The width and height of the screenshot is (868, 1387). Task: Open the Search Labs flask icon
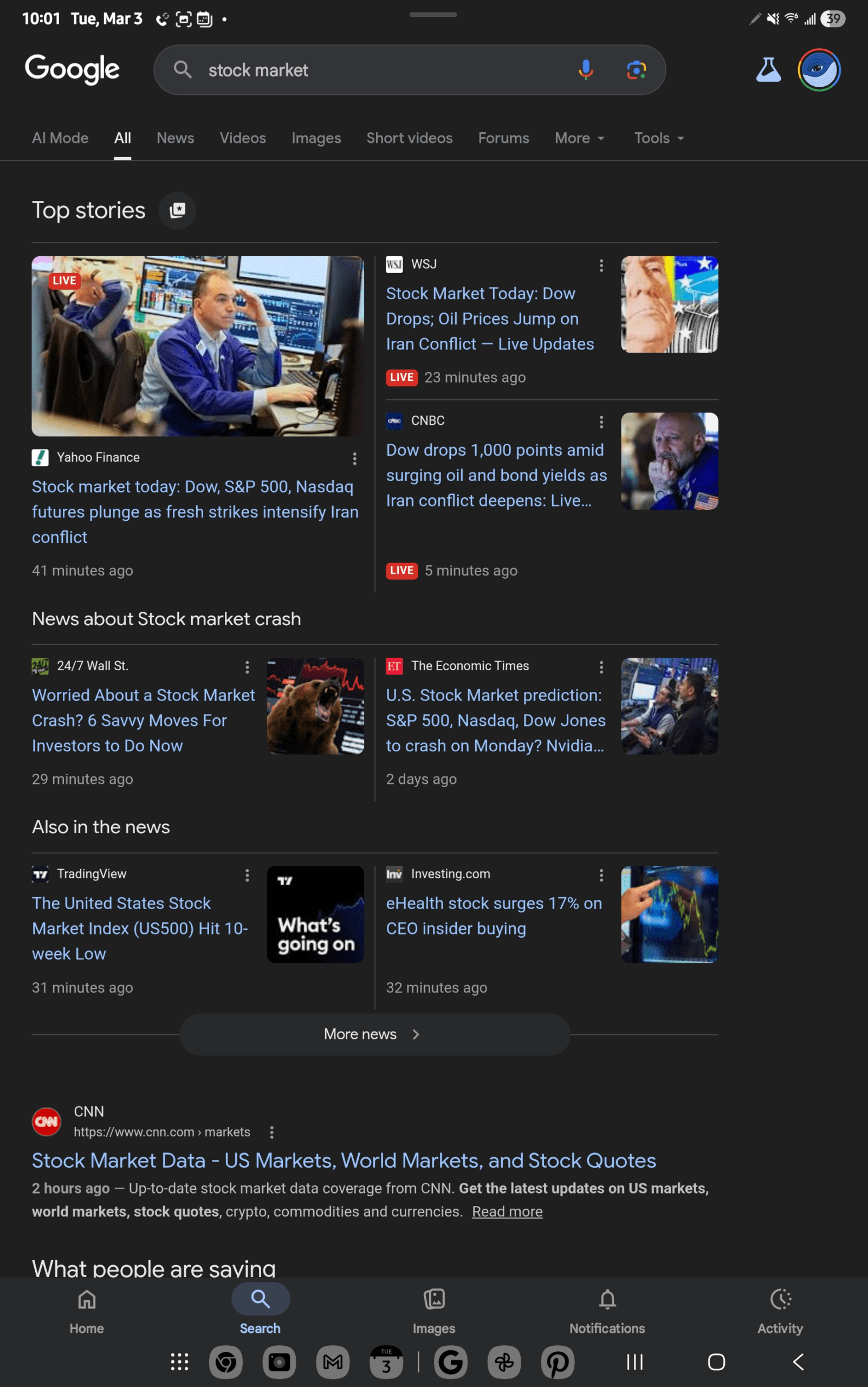click(x=768, y=70)
